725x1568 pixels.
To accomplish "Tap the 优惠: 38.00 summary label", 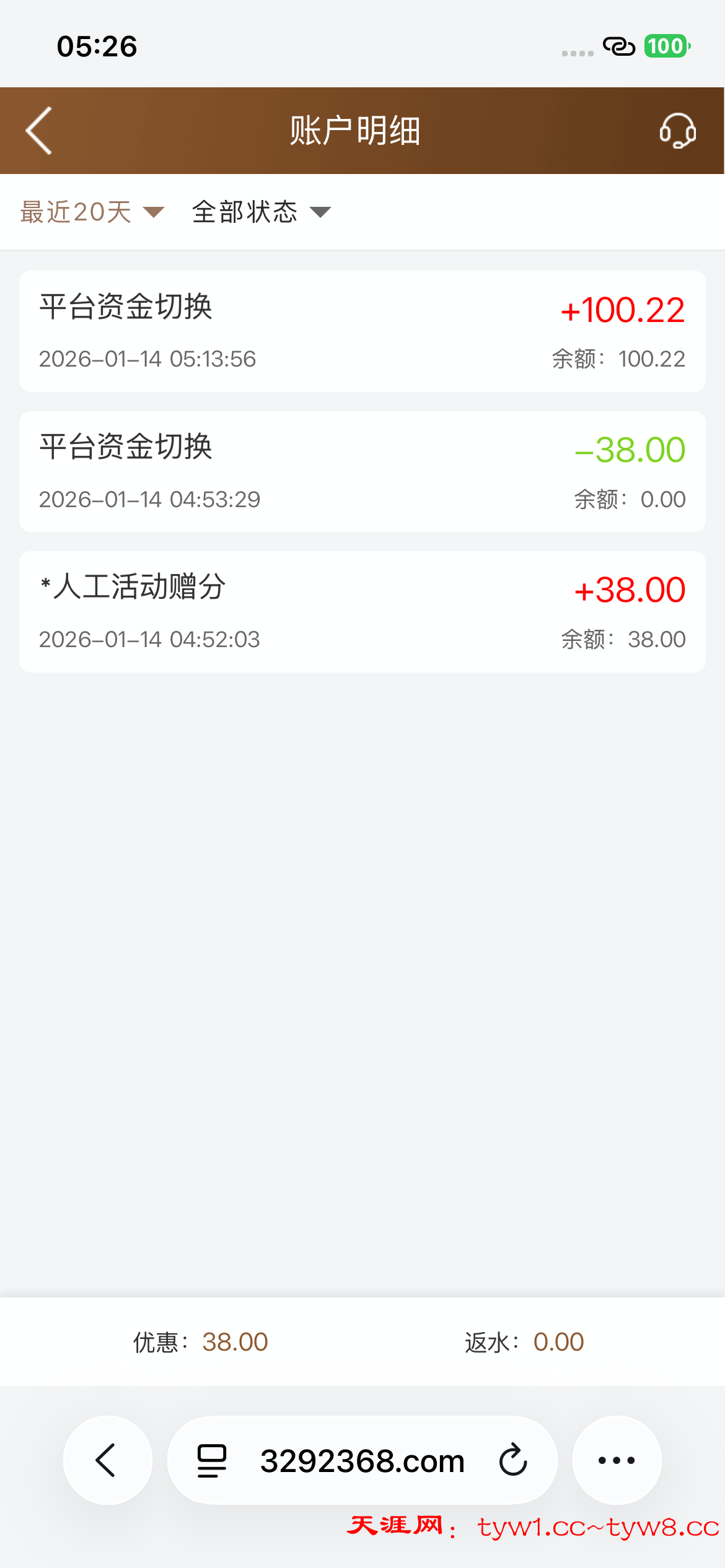I will click(x=200, y=1341).
